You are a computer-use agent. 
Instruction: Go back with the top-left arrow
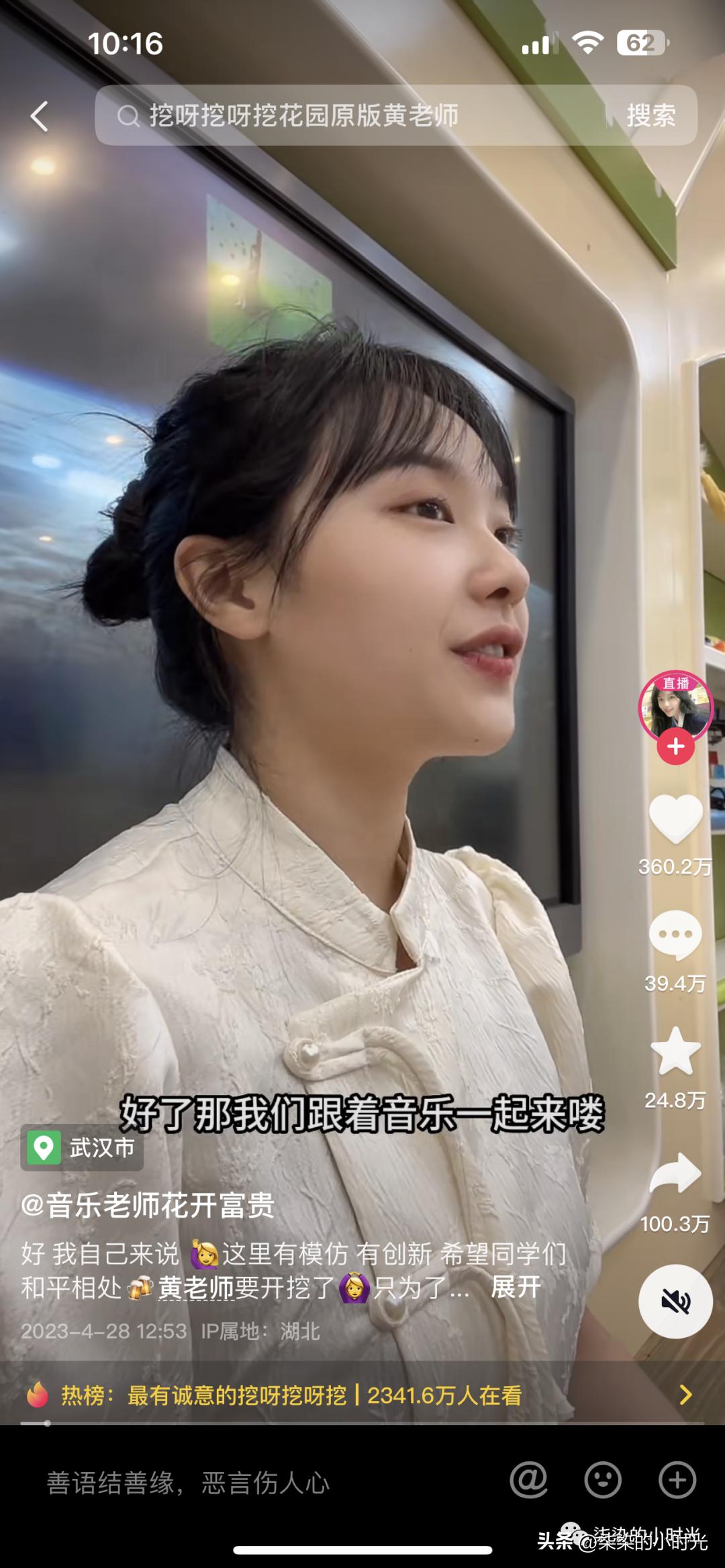[x=40, y=116]
